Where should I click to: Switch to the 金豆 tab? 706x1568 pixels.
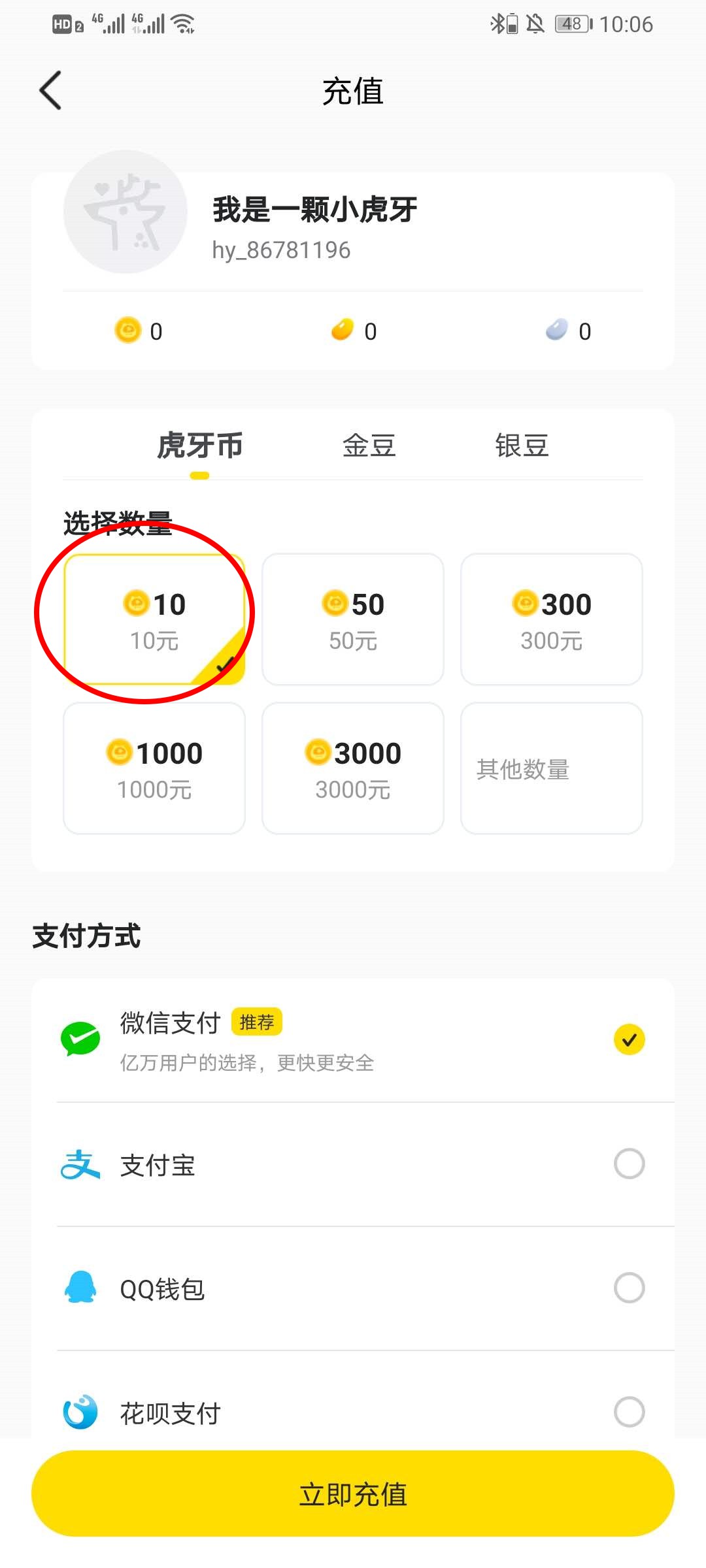tap(369, 446)
